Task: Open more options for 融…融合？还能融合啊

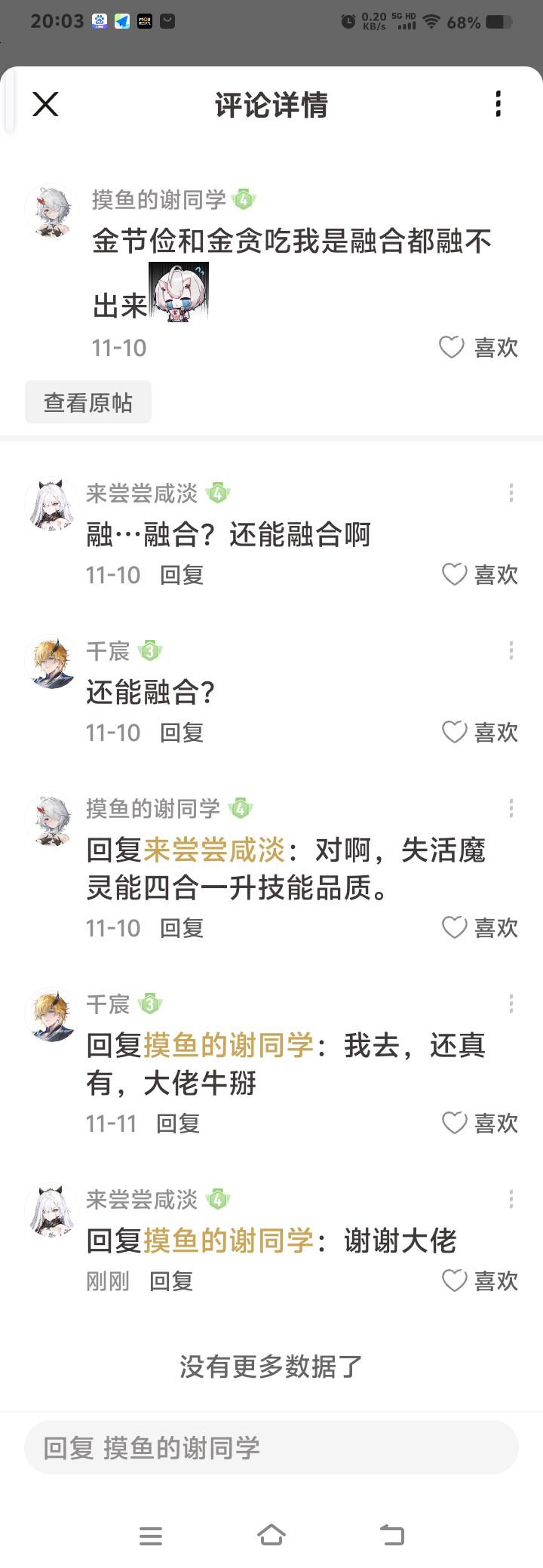Action: (x=511, y=493)
